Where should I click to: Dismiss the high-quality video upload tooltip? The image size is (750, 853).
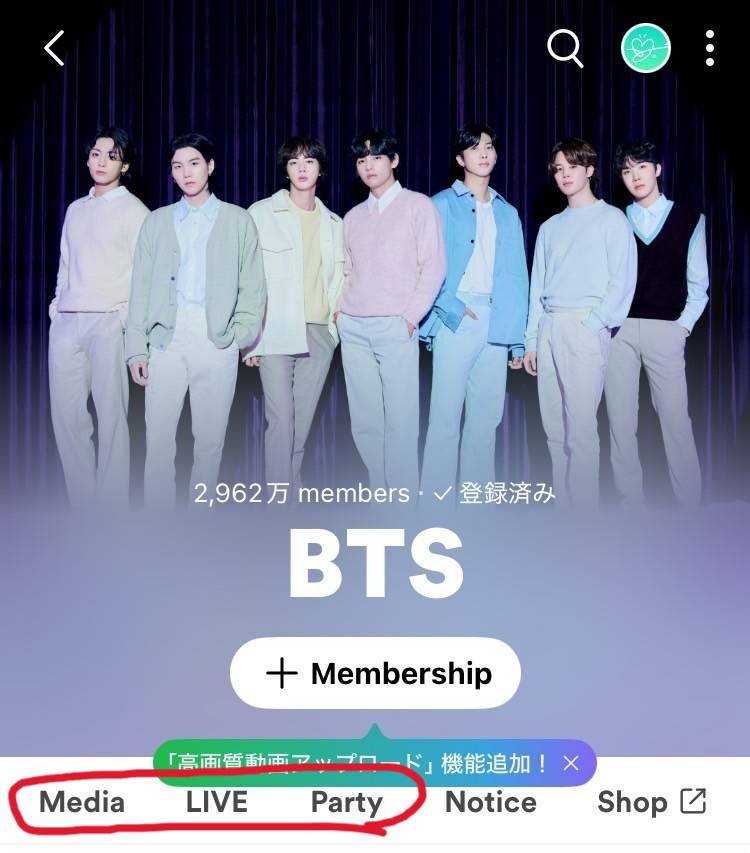(x=571, y=764)
